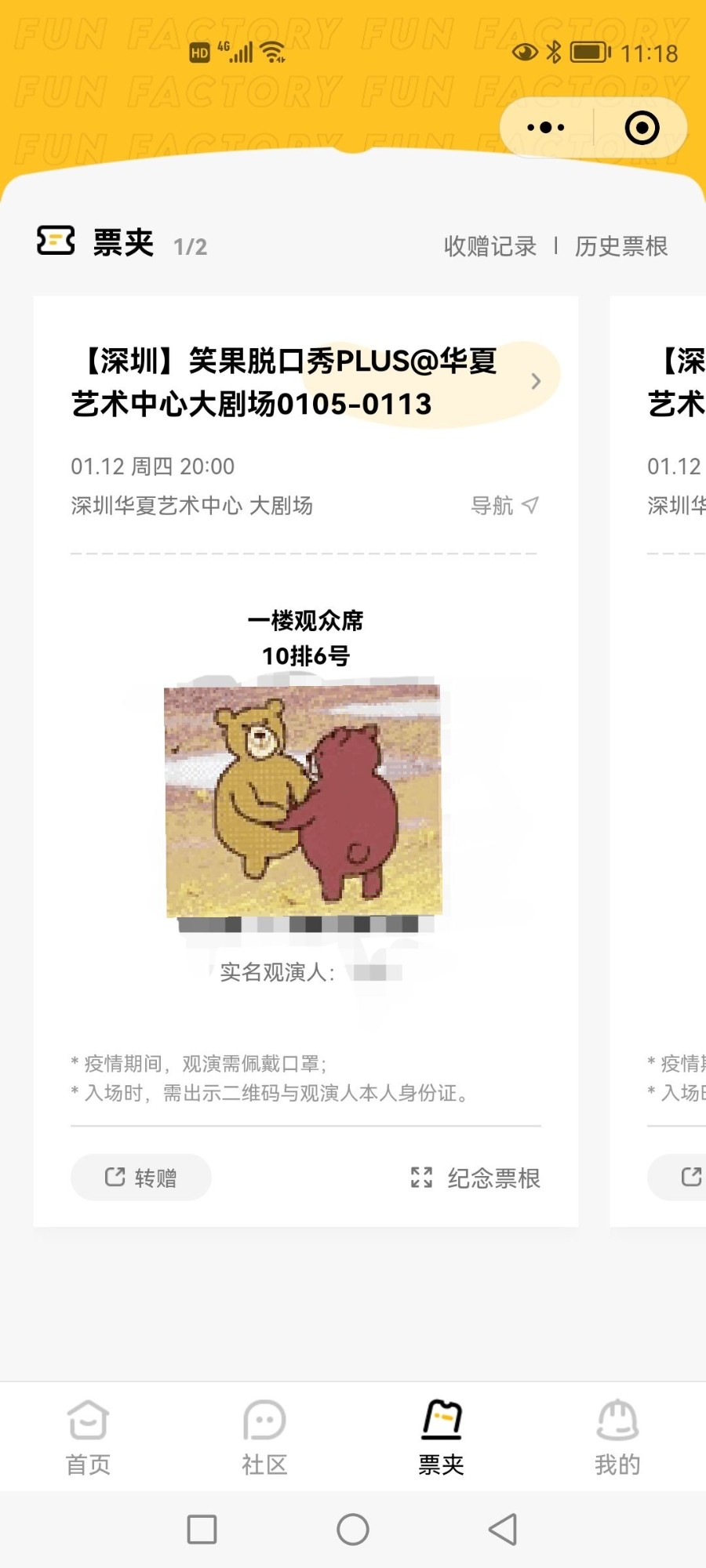
Task: Open the mini program more-options menu
Action: [546, 128]
